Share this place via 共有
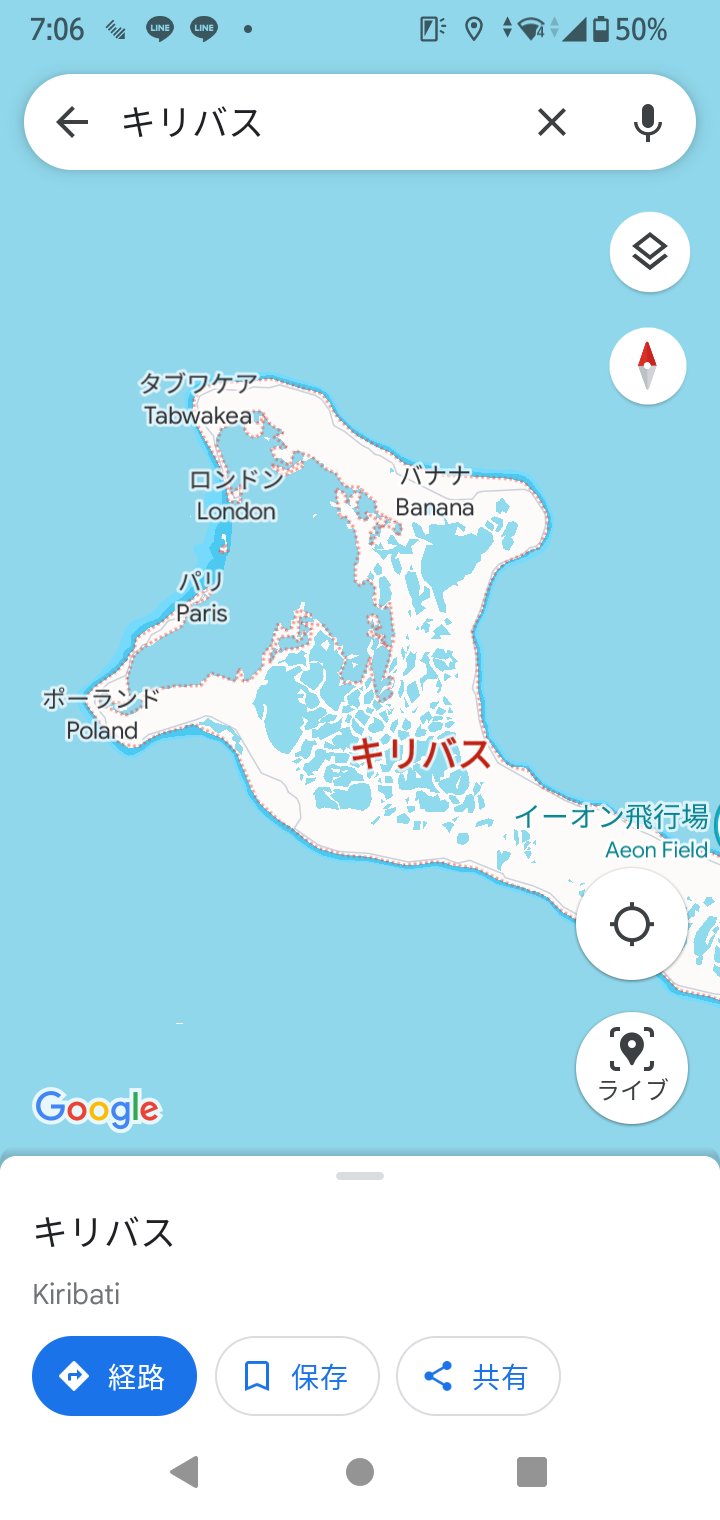This screenshot has width=720, height=1520. pos(477,1376)
